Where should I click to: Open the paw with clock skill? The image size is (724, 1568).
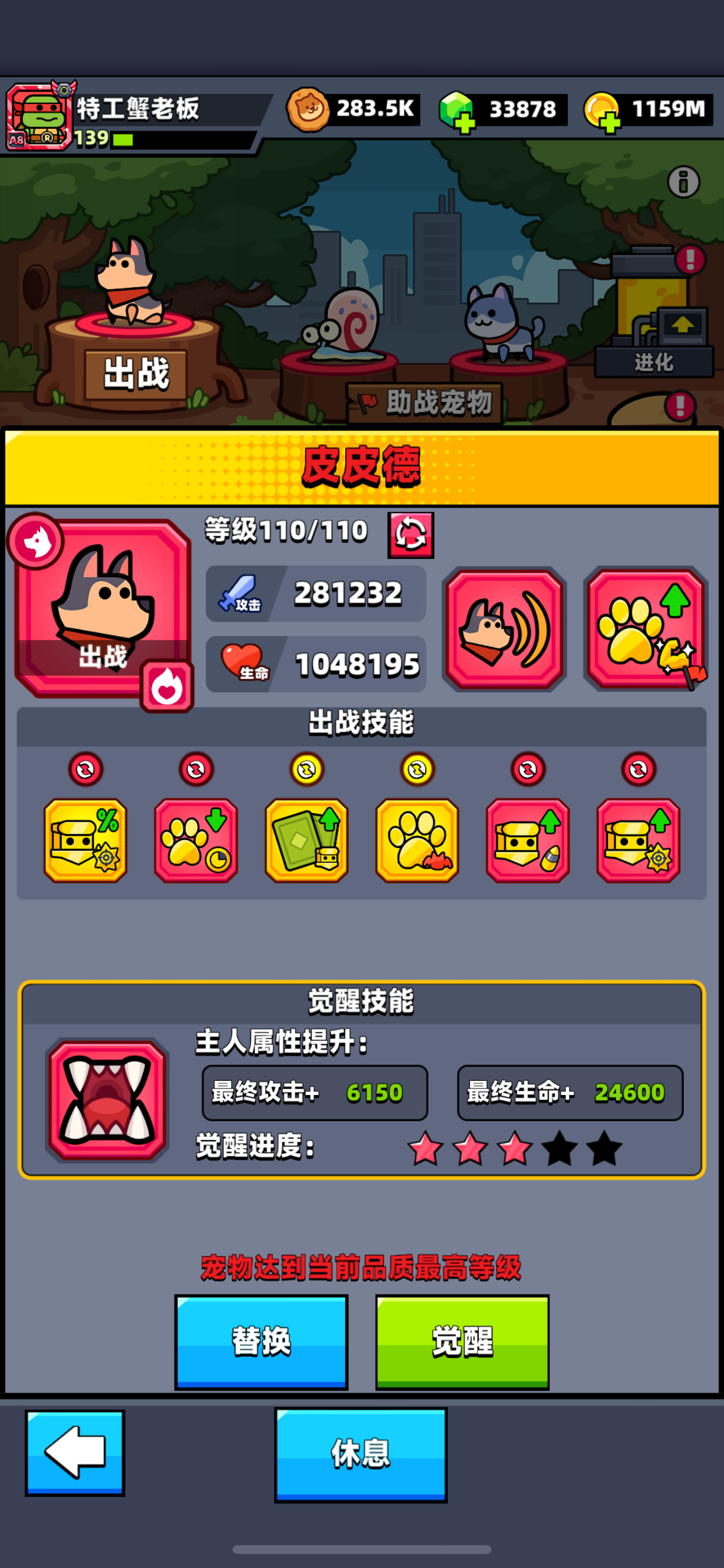click(x=196, y=840)
